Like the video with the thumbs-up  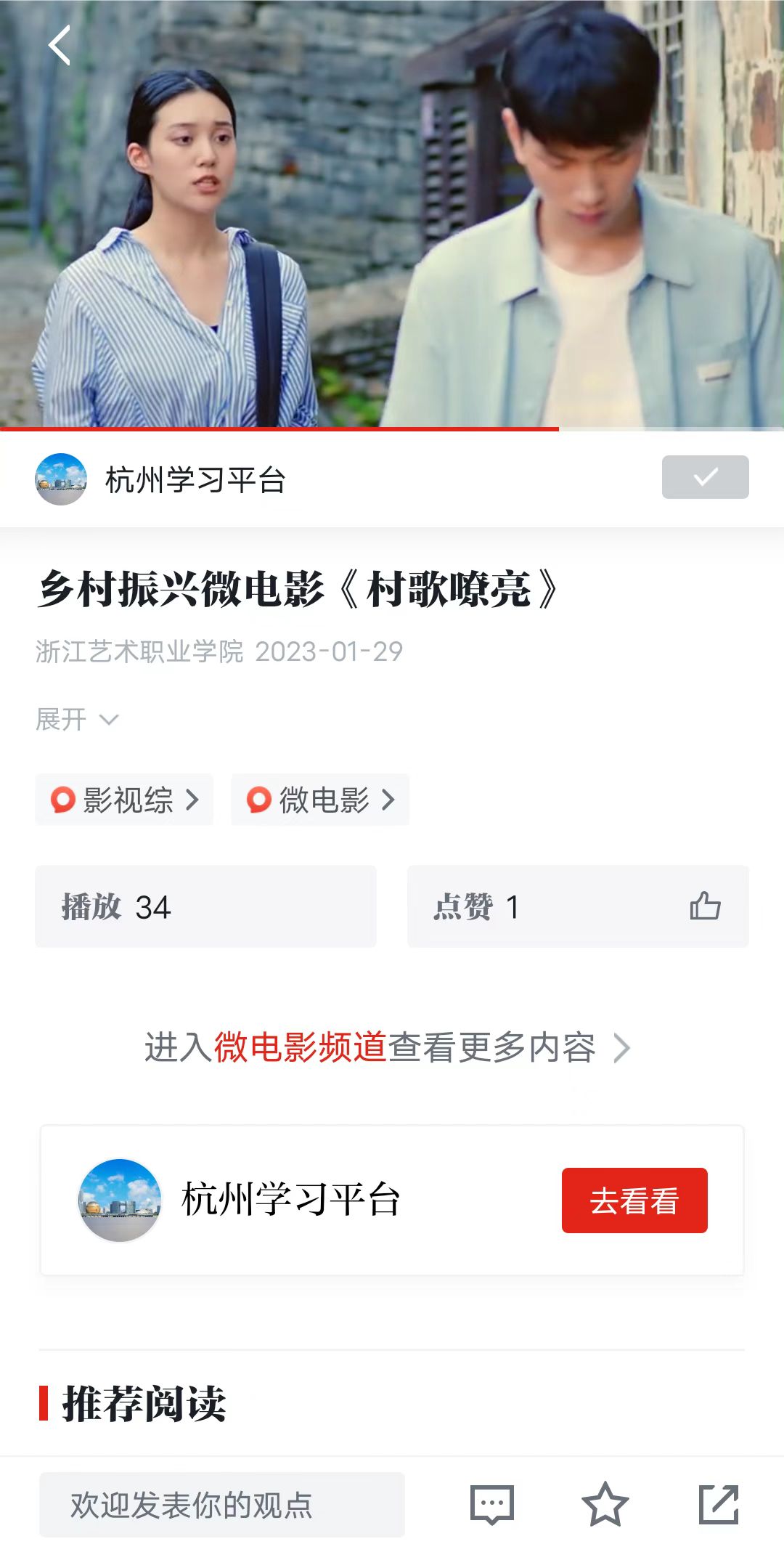pos(704,906)
